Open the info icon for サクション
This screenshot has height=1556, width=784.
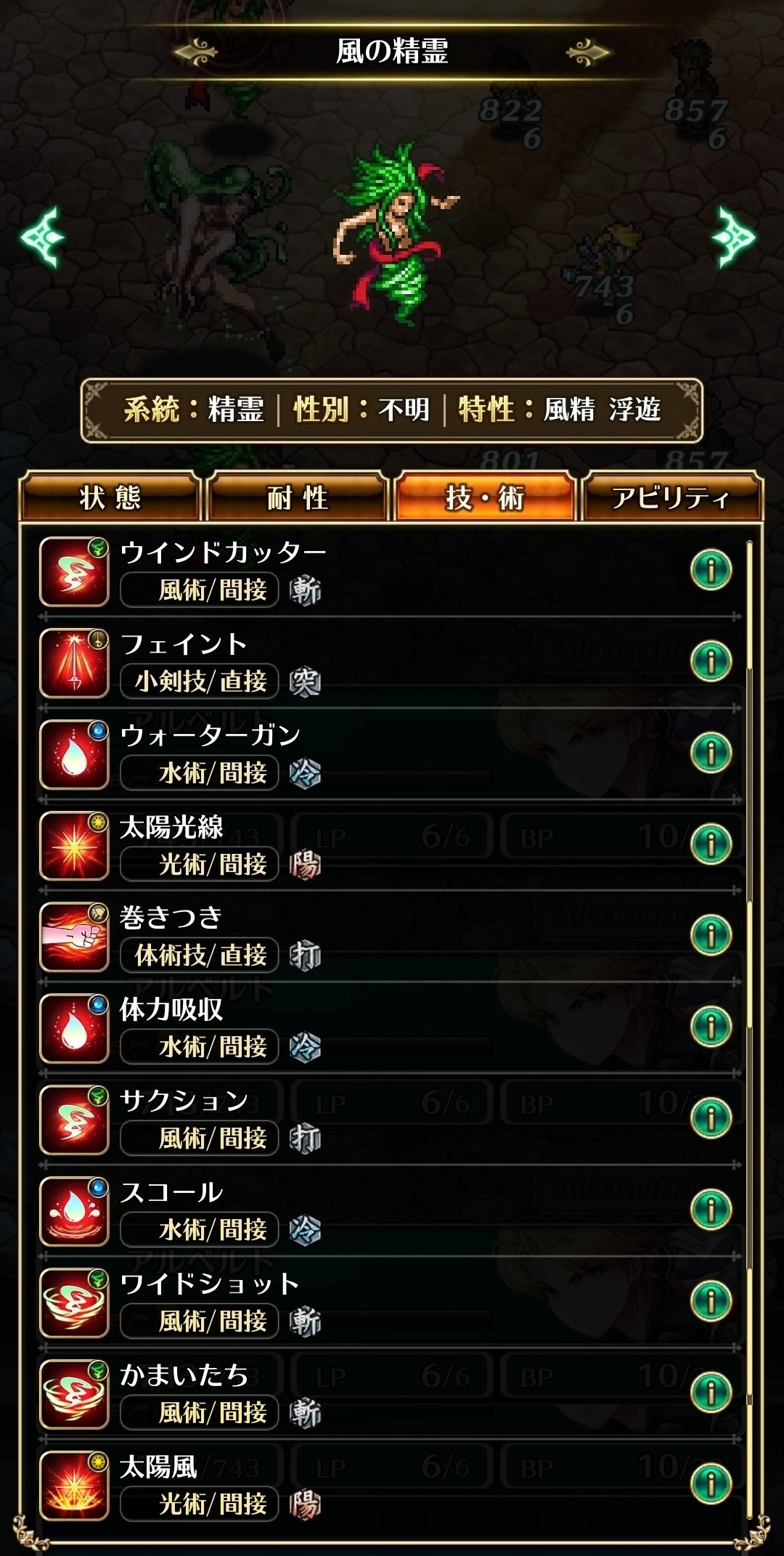coord(711,1117)
